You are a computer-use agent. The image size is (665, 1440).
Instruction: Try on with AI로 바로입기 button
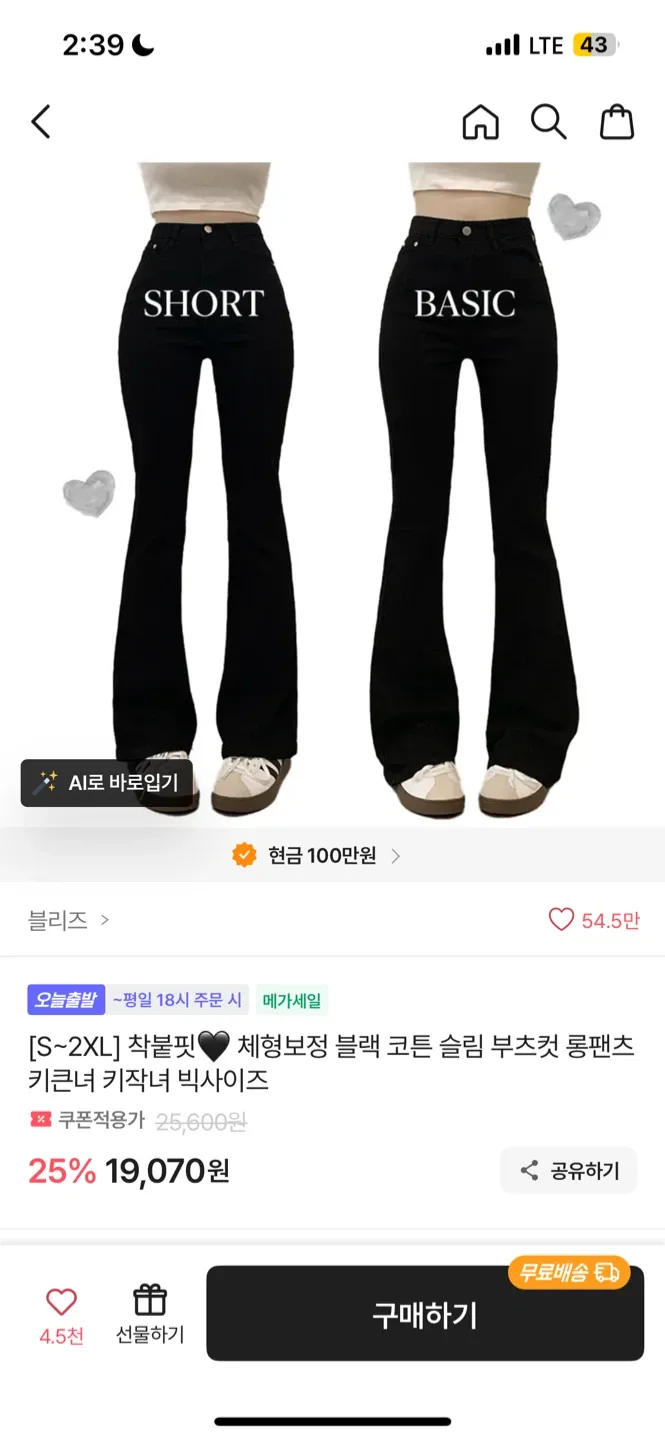pyautogui.click(x=107, y=783)
